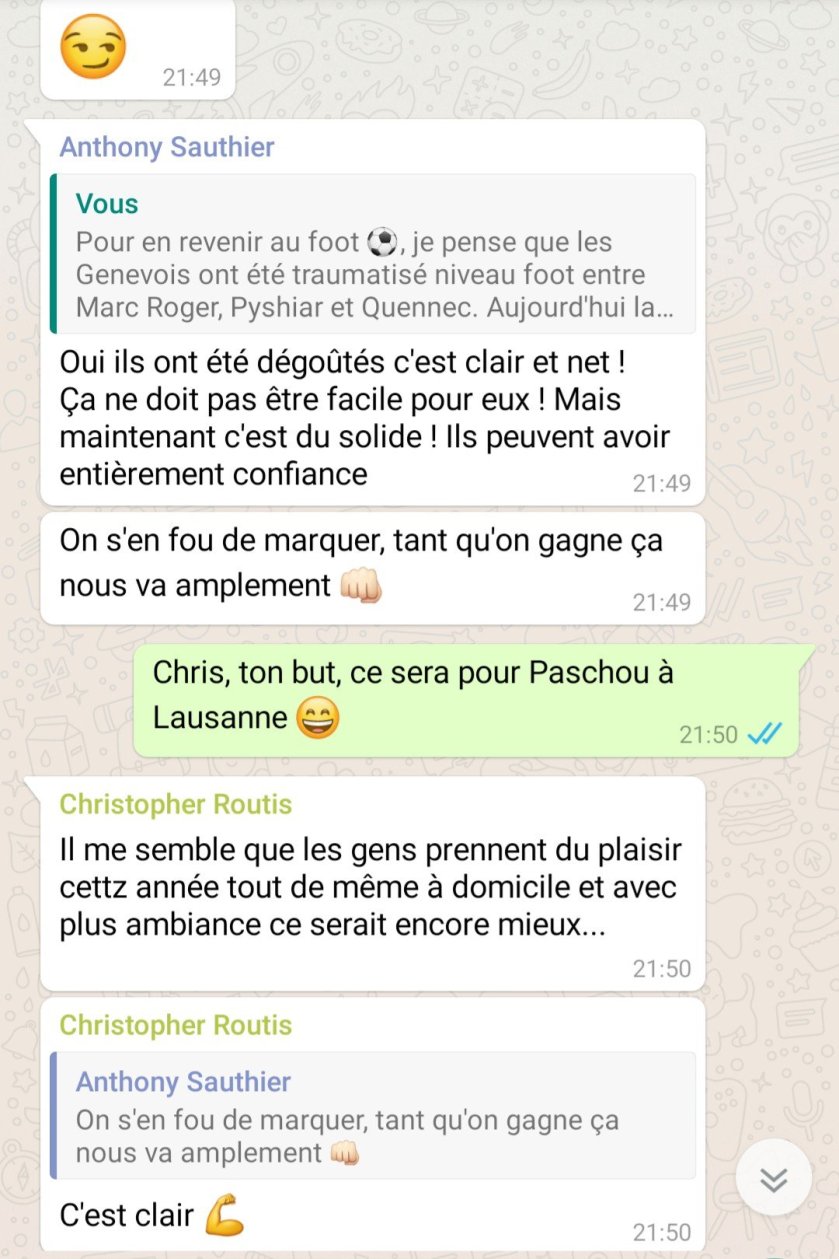Tap sender name Anthony Sauthier above his message
The height and width of the screenshot is (1259, 839).
[167, 148]
